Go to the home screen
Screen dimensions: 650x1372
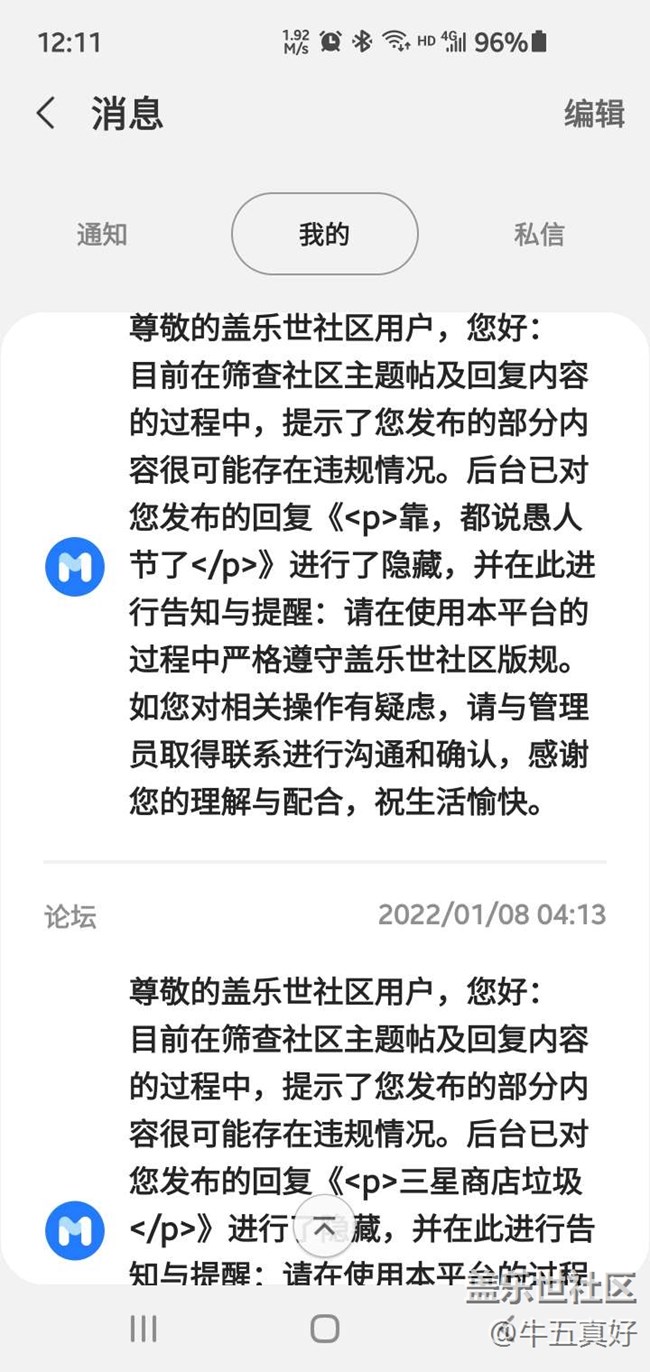(x=325, y=1328)
